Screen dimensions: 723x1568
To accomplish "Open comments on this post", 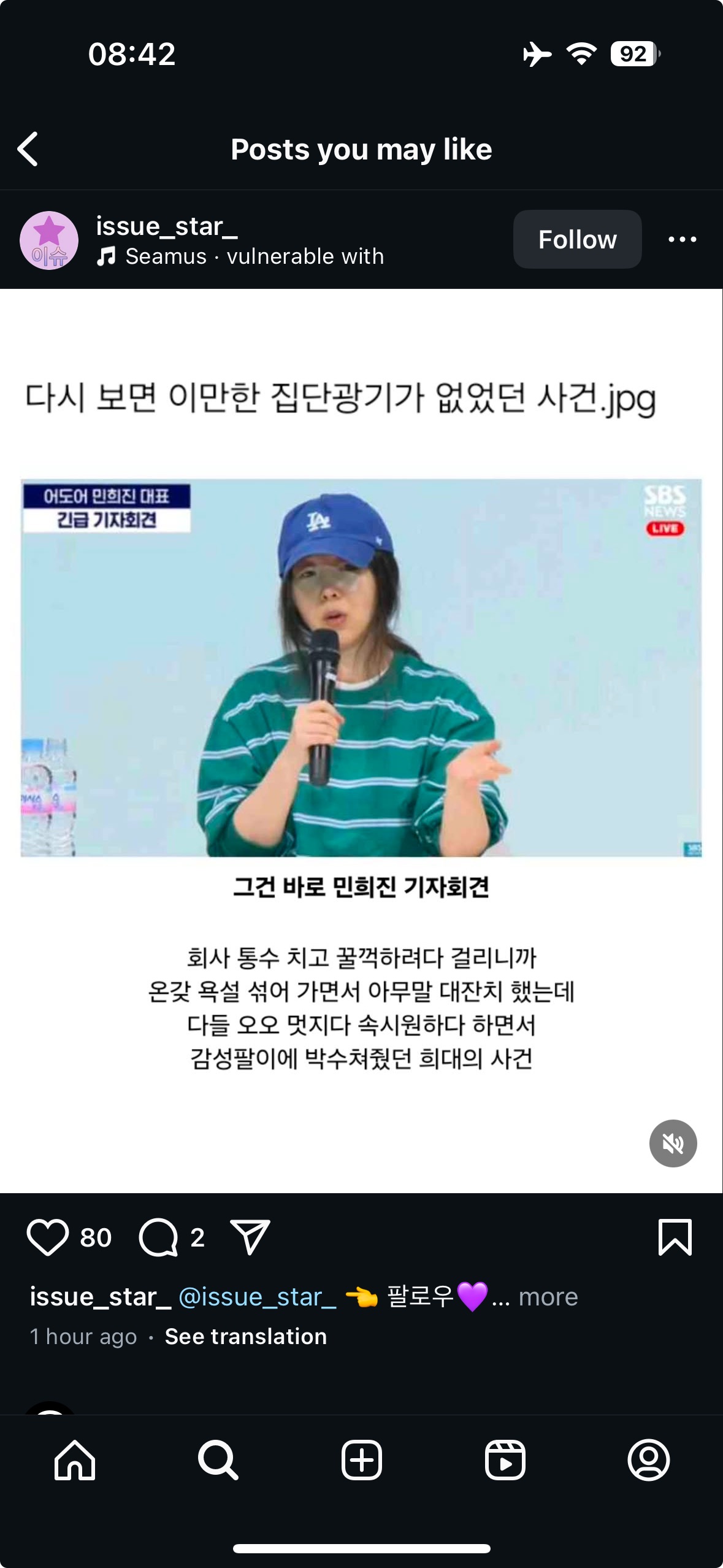I will point(159,1237).
